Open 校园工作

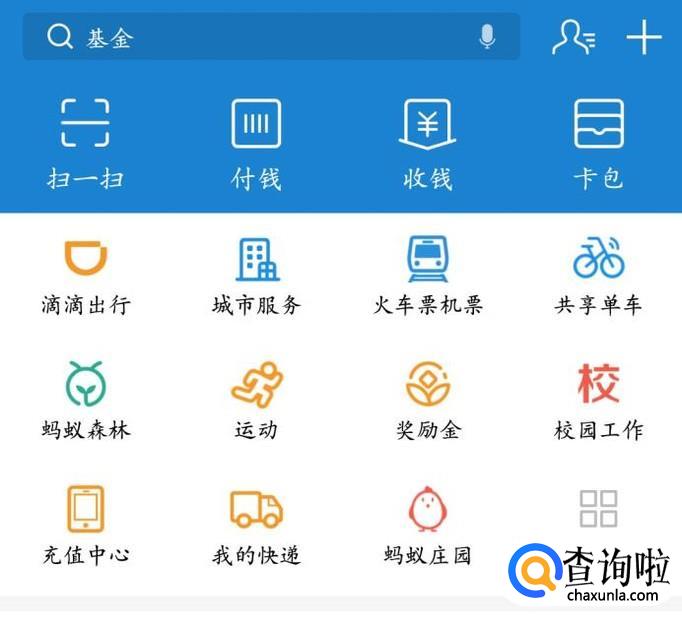[x=598, y=401]
